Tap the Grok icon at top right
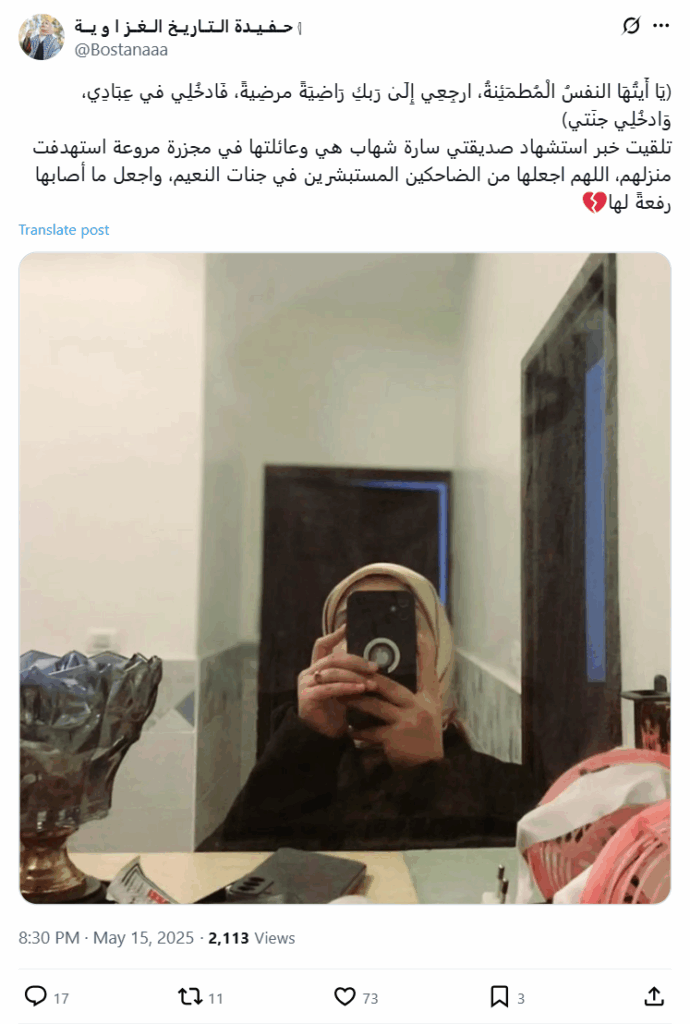 coord(630,26)
